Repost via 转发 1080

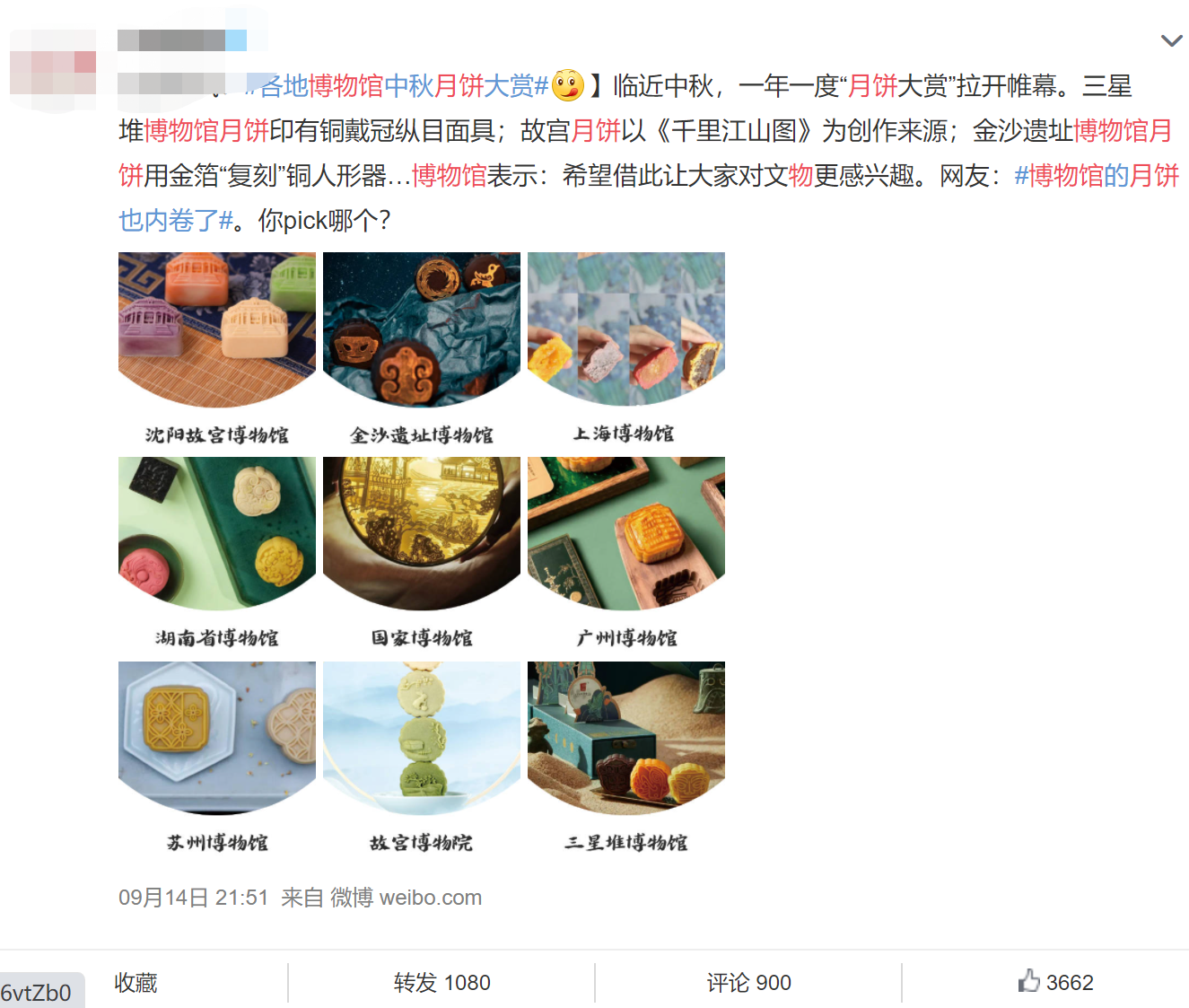[x=442, y=983]
